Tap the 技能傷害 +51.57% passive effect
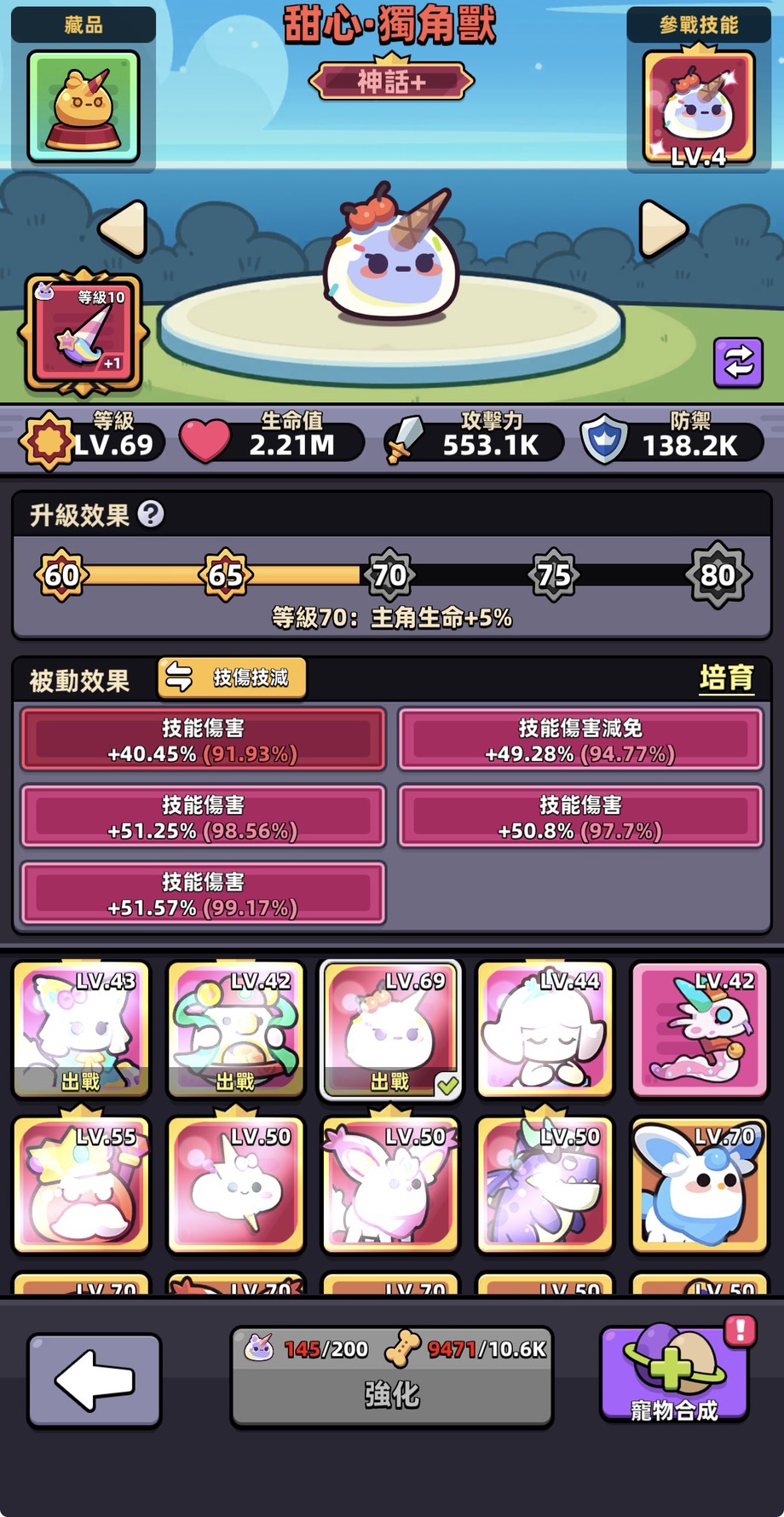 click(x=203, y=894)
